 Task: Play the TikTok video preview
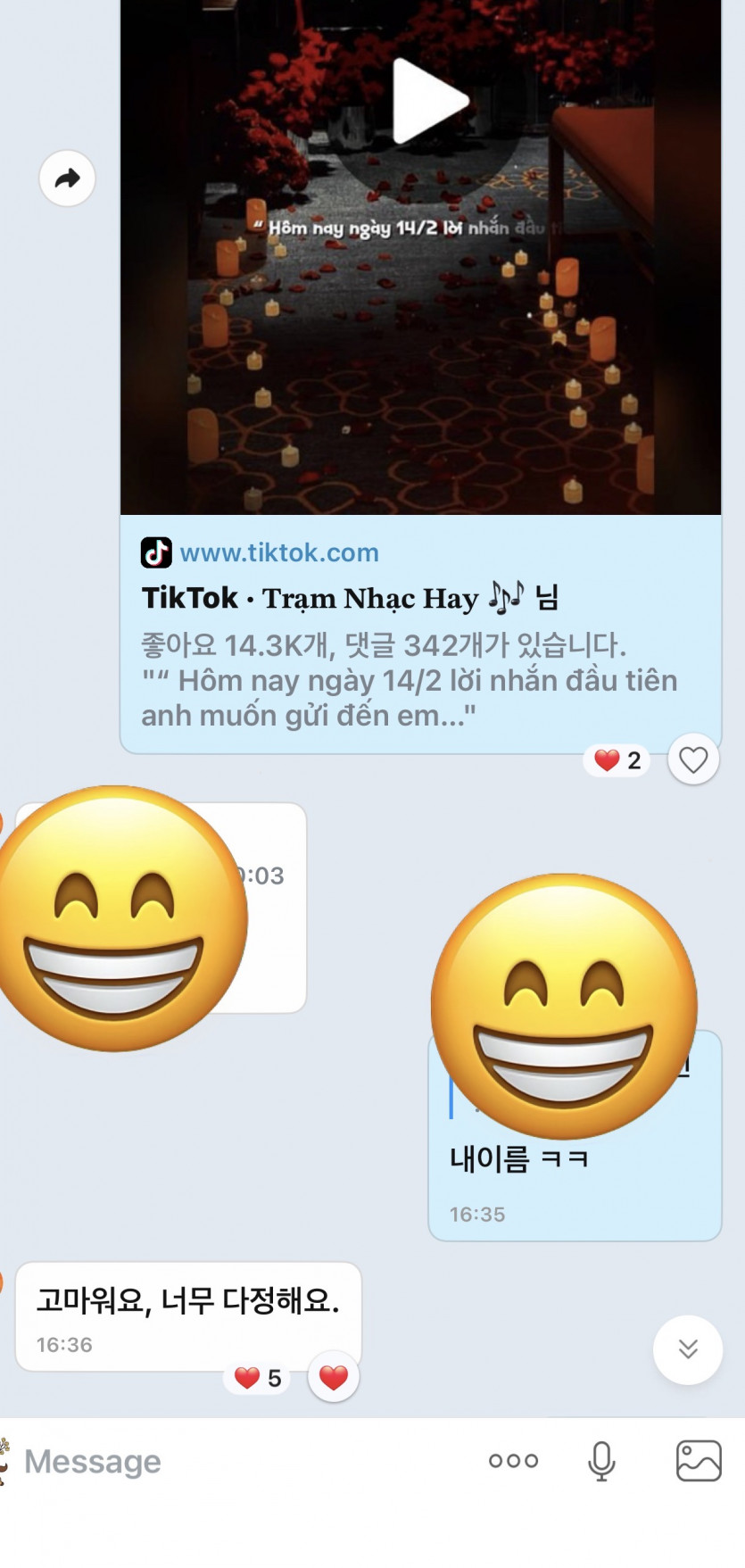[x=429, y=101]
